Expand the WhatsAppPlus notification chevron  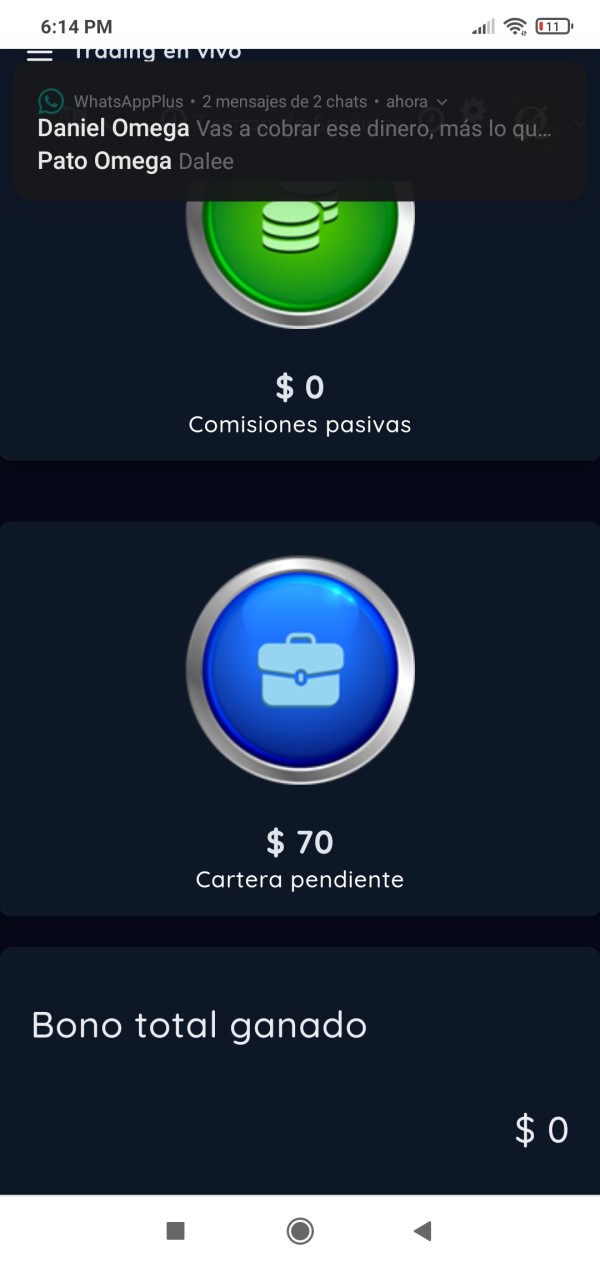(442, 102)
